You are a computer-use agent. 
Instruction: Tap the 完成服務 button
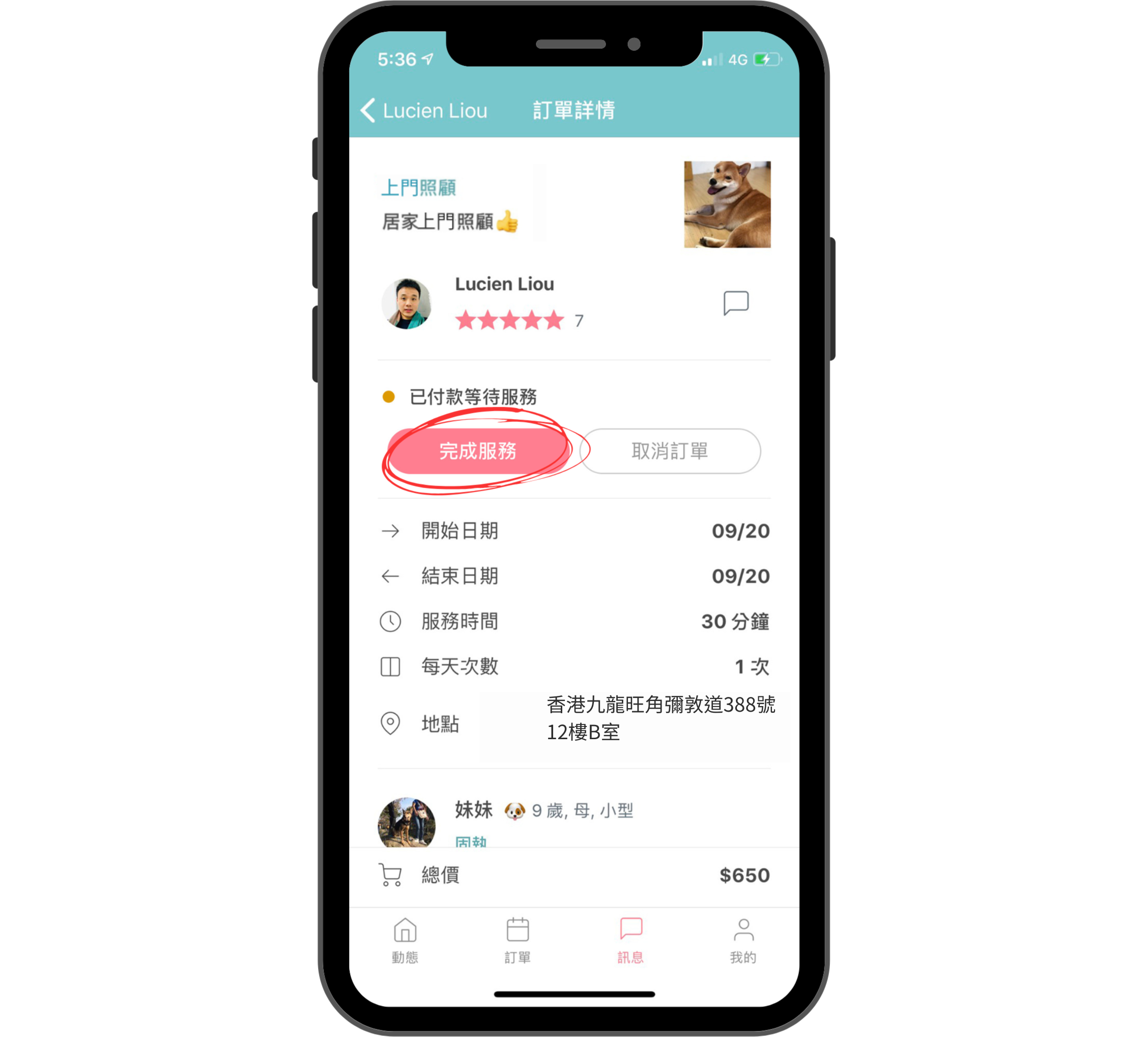click(x=477, y=451)
